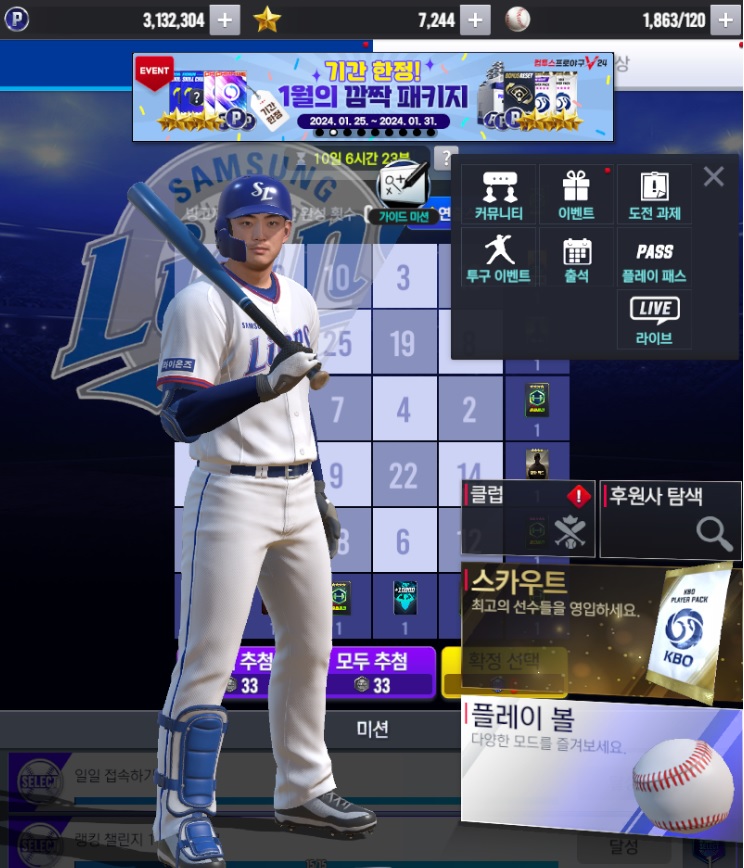Open the question mark help icon
Image resolution: width=744 pixels, height=868 pixels.
445,158
